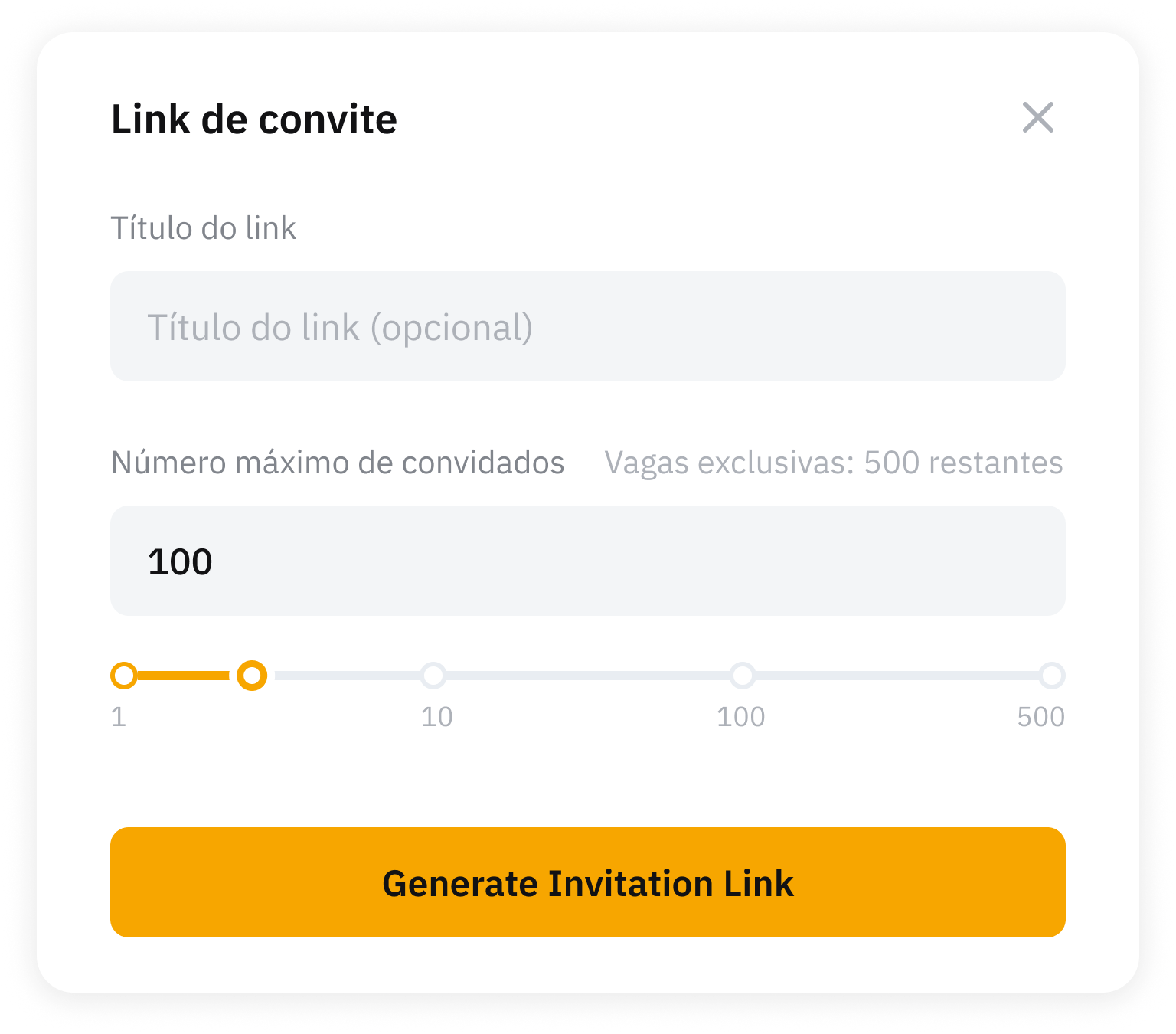
Task: Tap Generate Invitation Link button
Action: 587,882
